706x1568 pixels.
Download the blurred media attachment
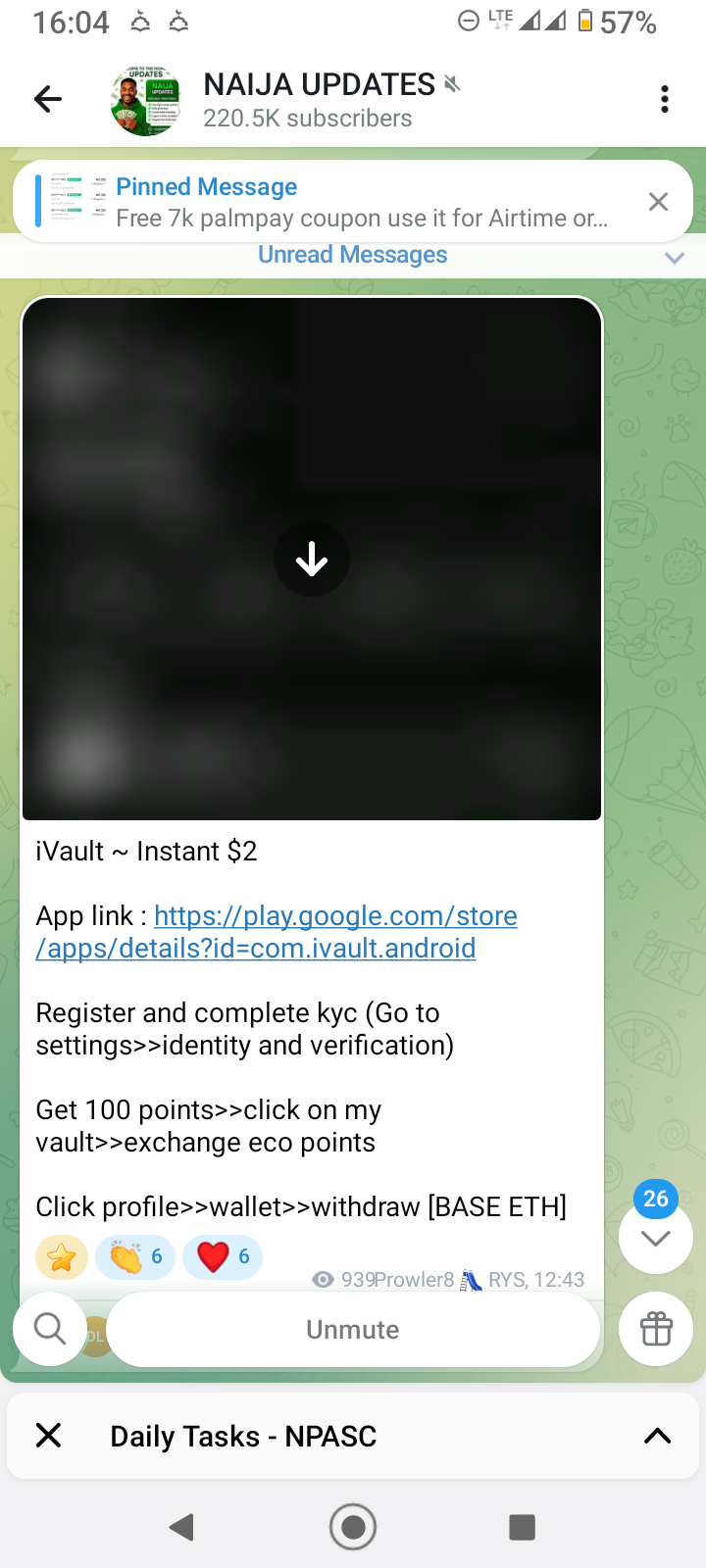pyautogui.click(x=312, y=560)
